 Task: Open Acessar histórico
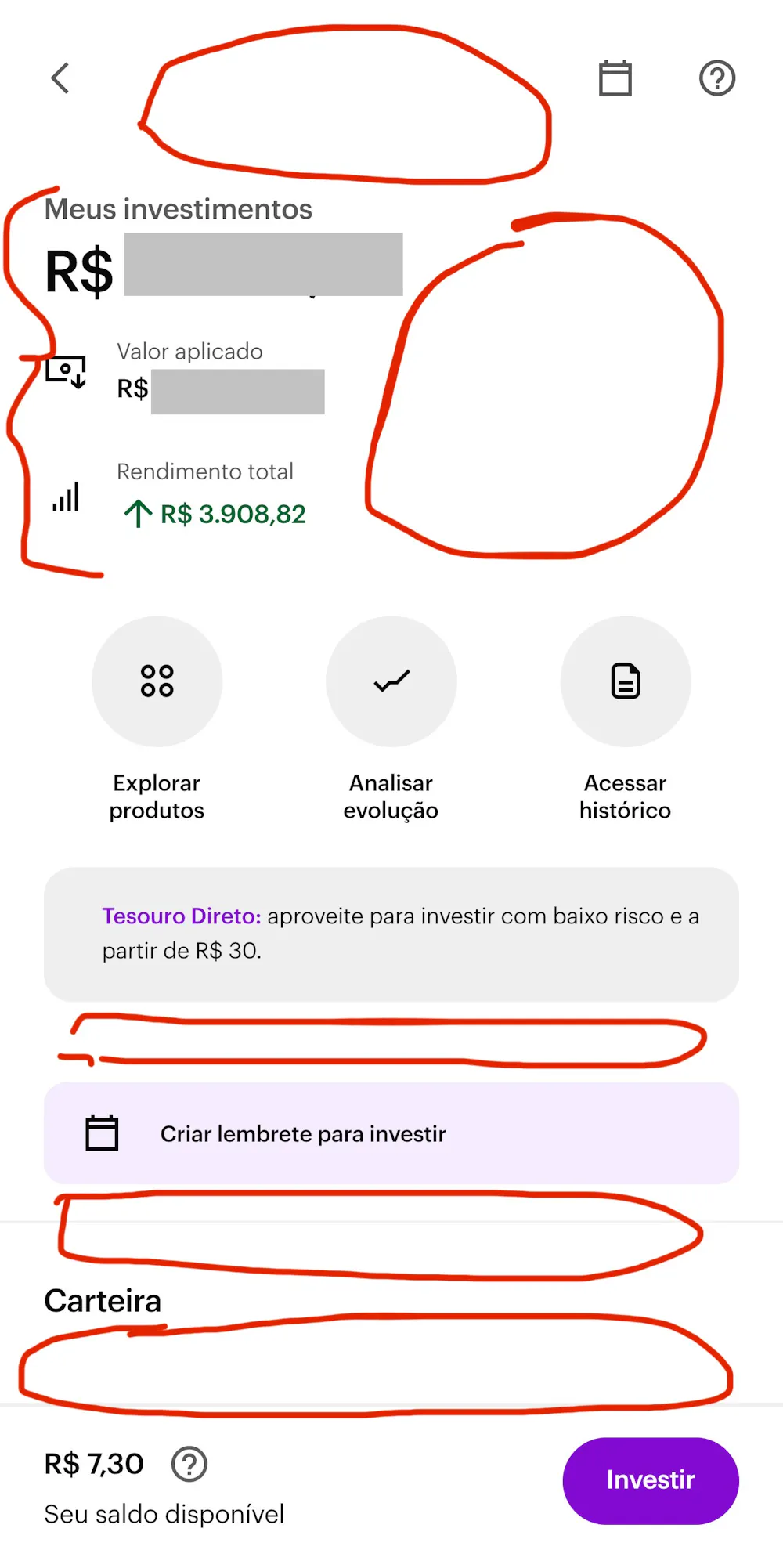point(626,681)
